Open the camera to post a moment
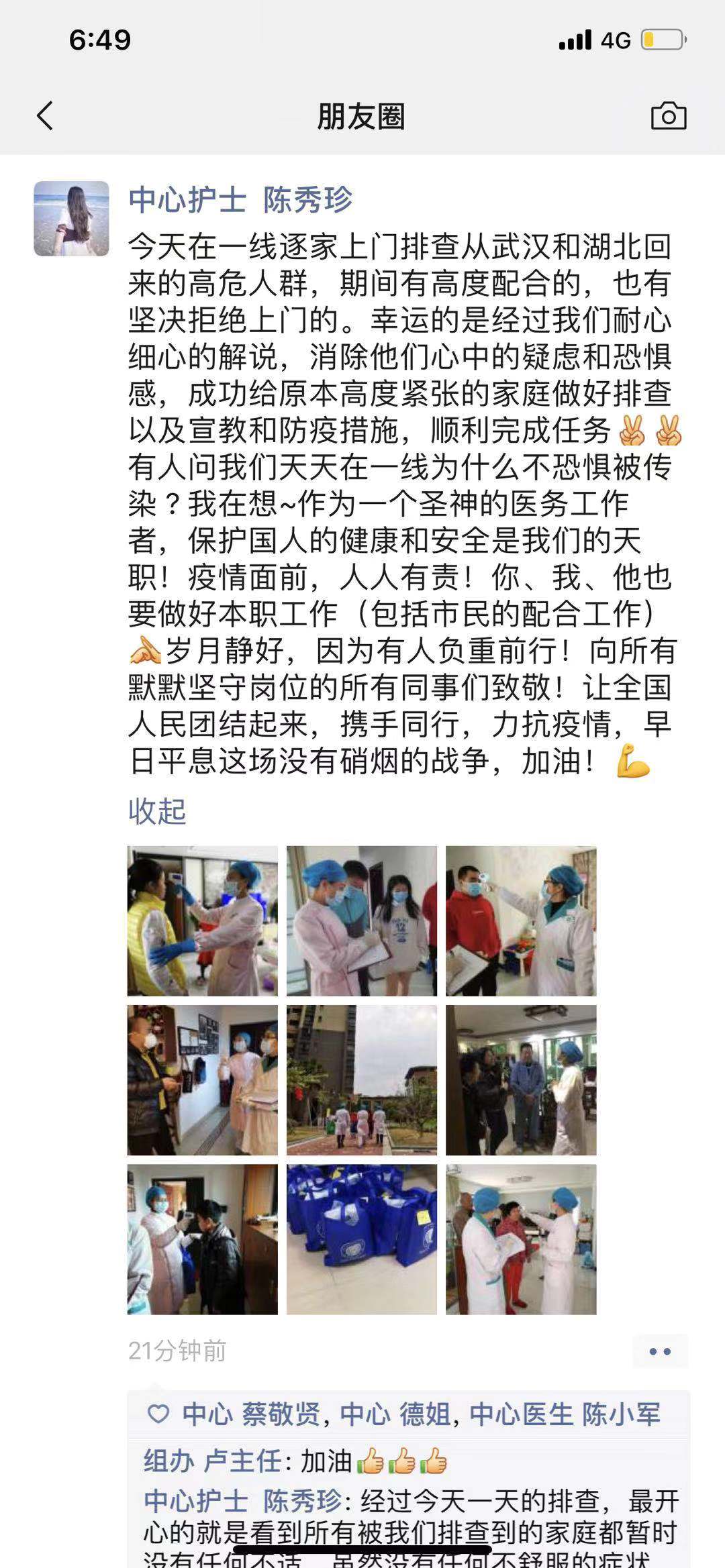725x1568 pixels. pyautogui.click(x=669, y=116)
